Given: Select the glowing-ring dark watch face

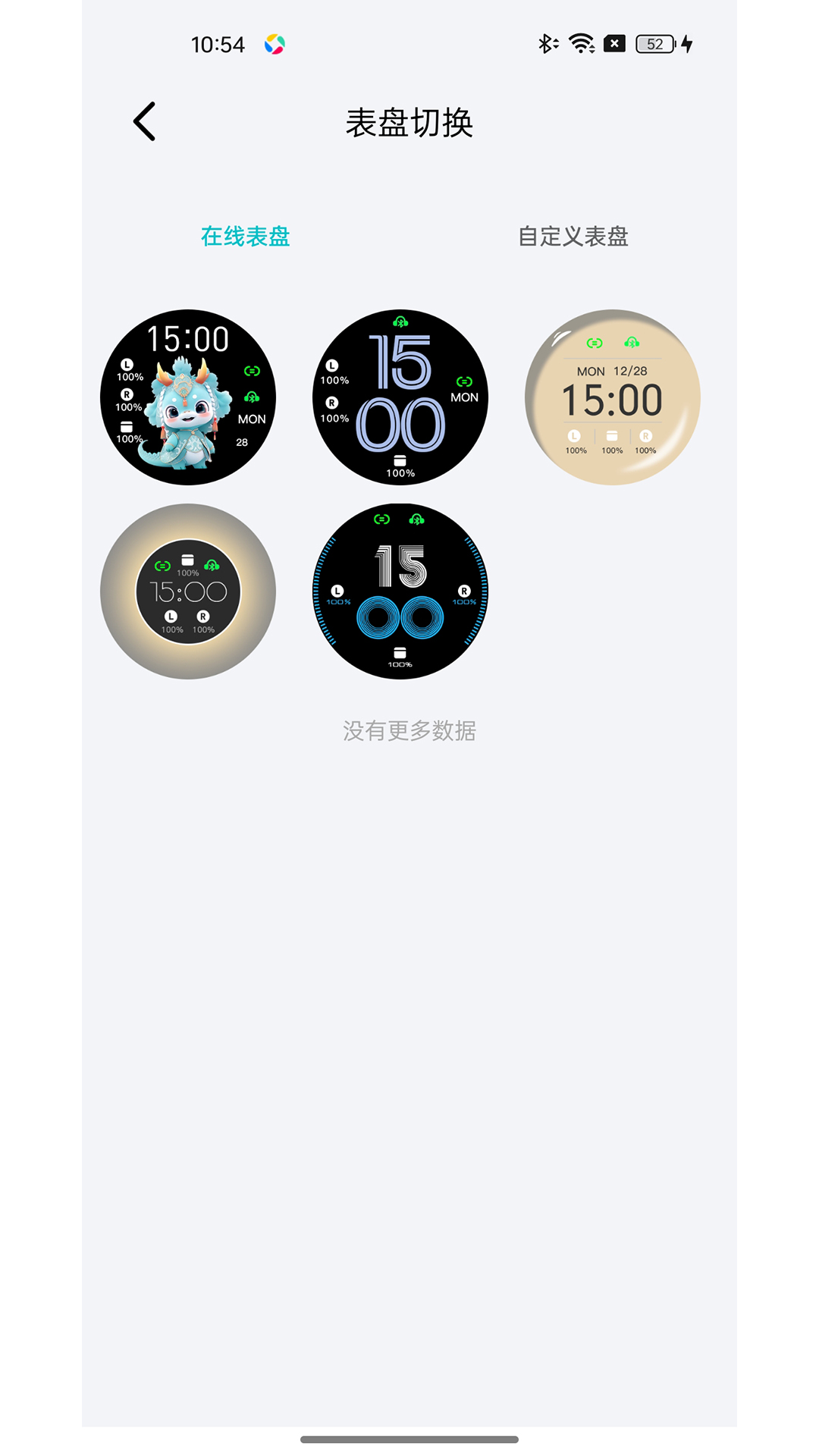Looking at the screenshot, I should coord(190,591).
